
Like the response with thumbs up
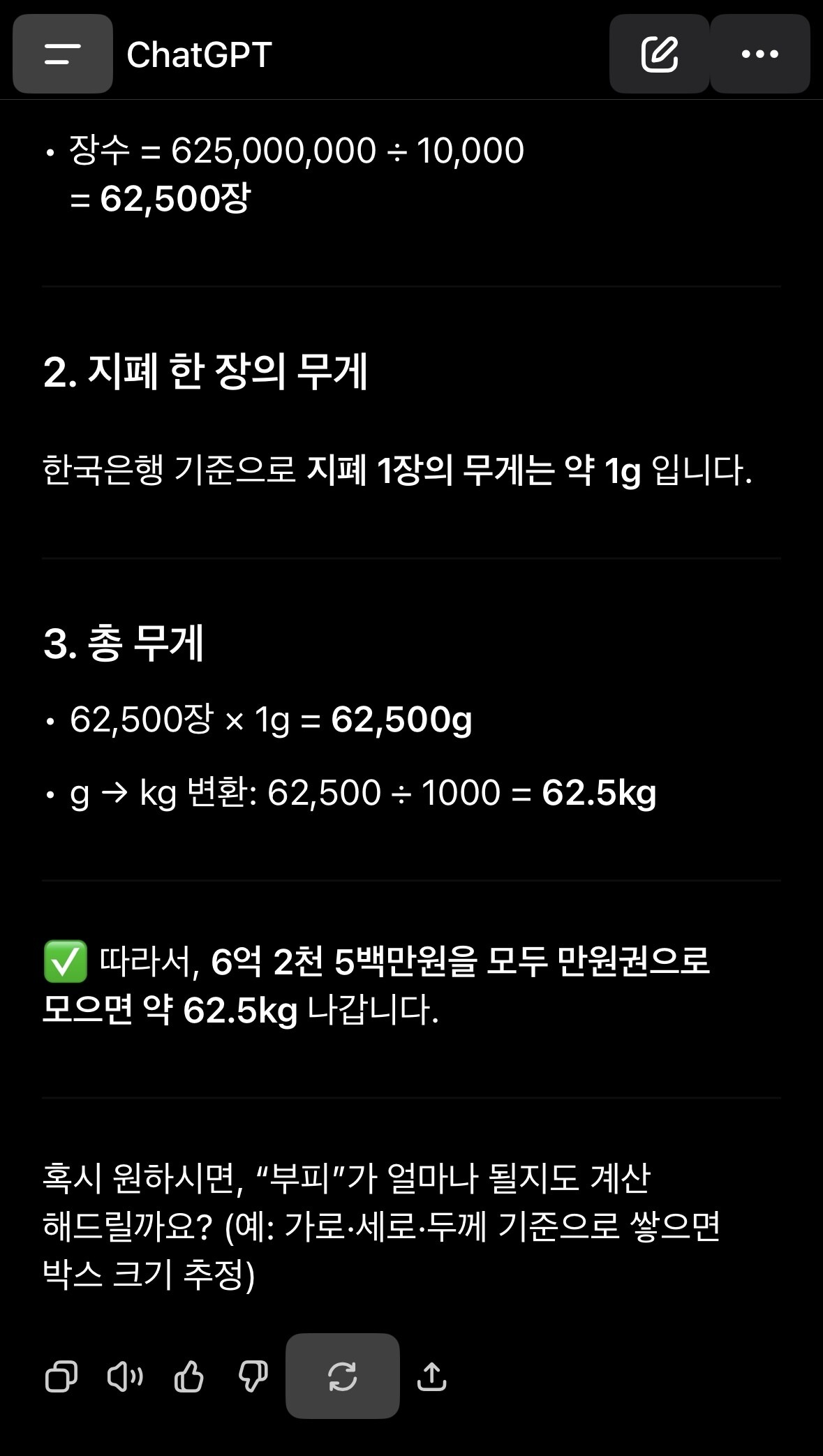[188, 1376]
